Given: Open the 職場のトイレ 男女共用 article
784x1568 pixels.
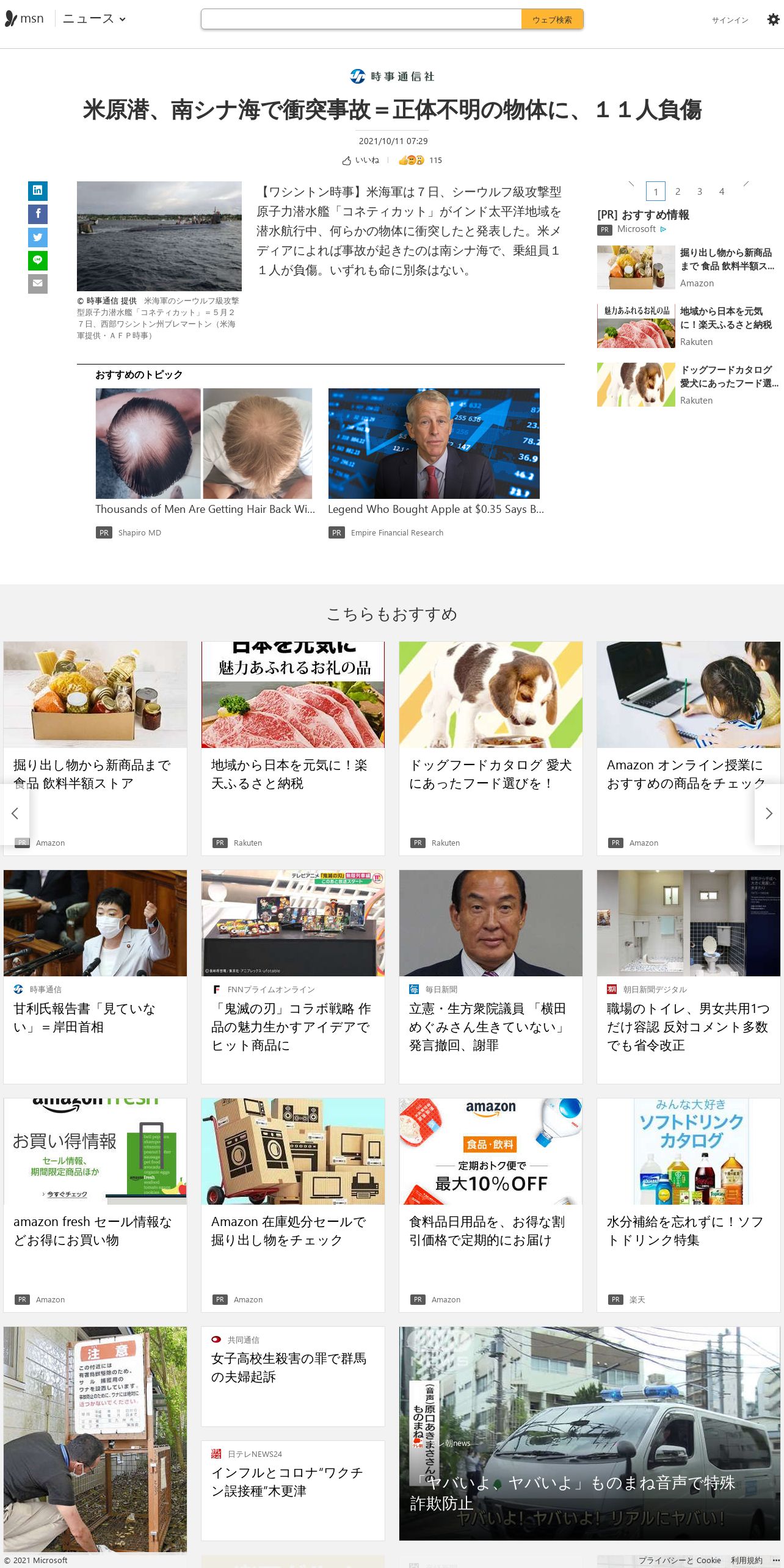Looking at the screenshot, I should tap(689, 976).
